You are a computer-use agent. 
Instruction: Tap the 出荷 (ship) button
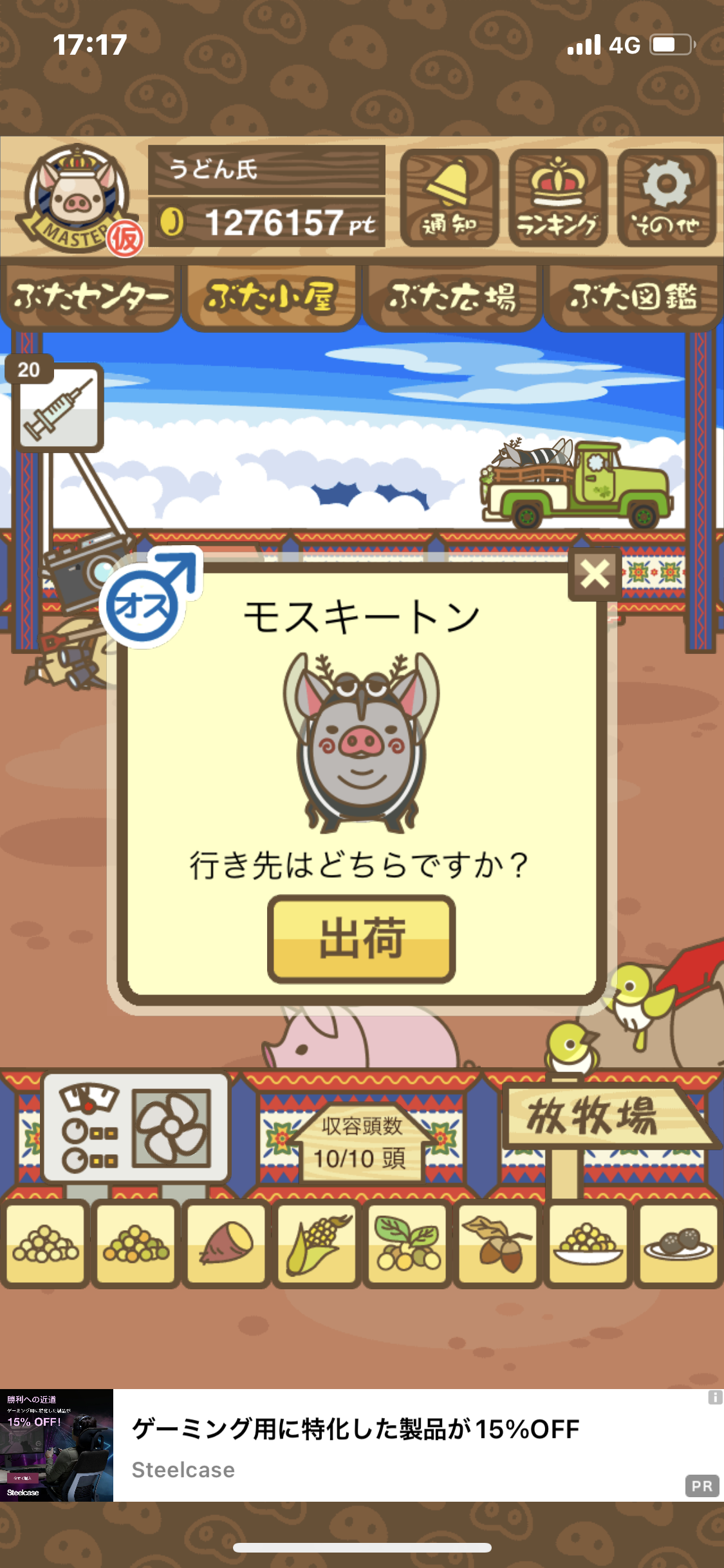click(362, 938)
